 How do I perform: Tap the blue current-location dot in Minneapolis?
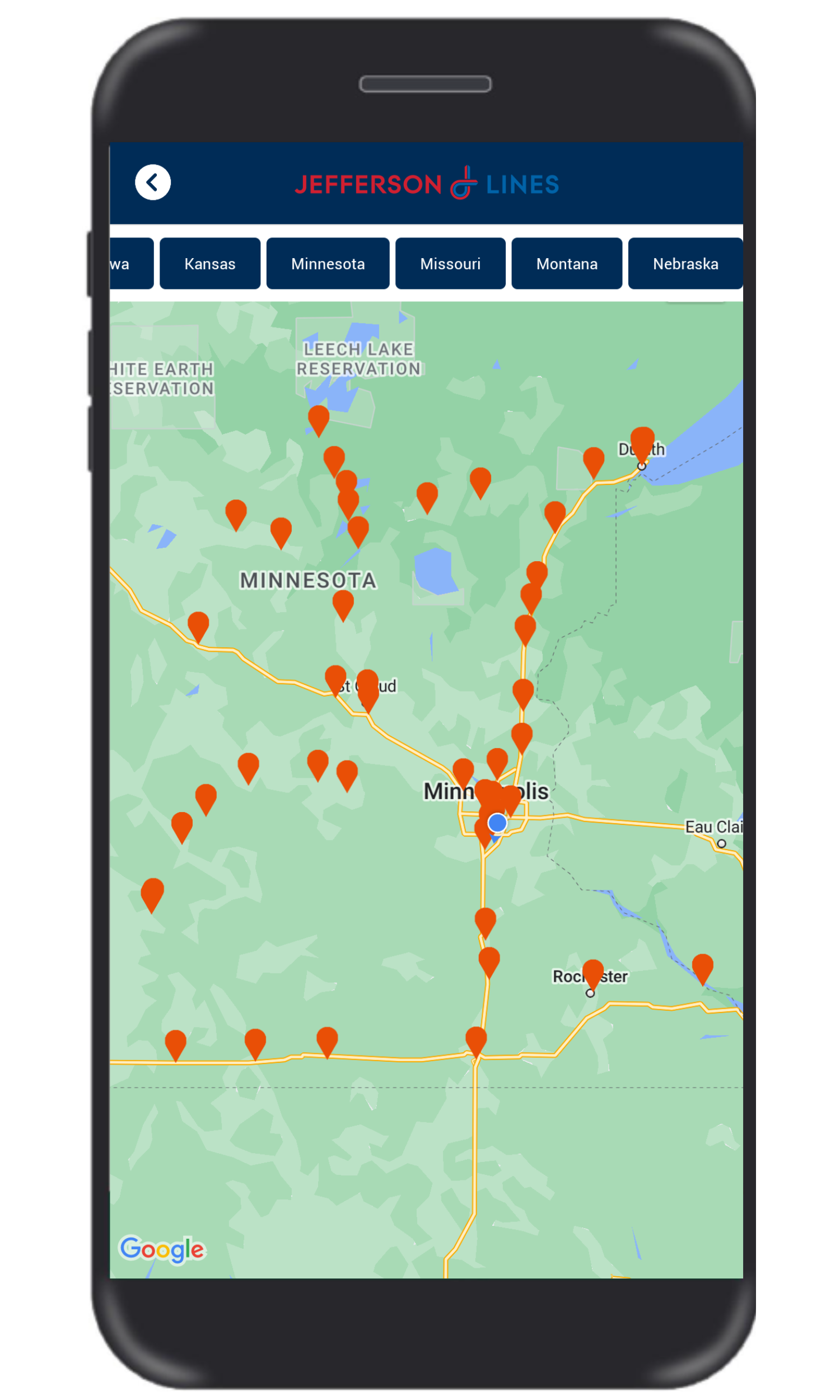tap(497, 822)
